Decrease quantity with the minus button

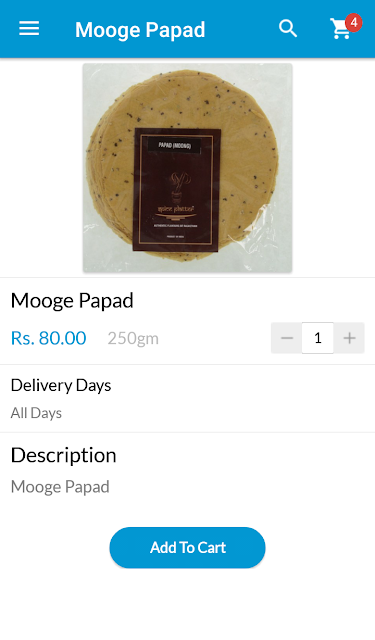(287, 338)
